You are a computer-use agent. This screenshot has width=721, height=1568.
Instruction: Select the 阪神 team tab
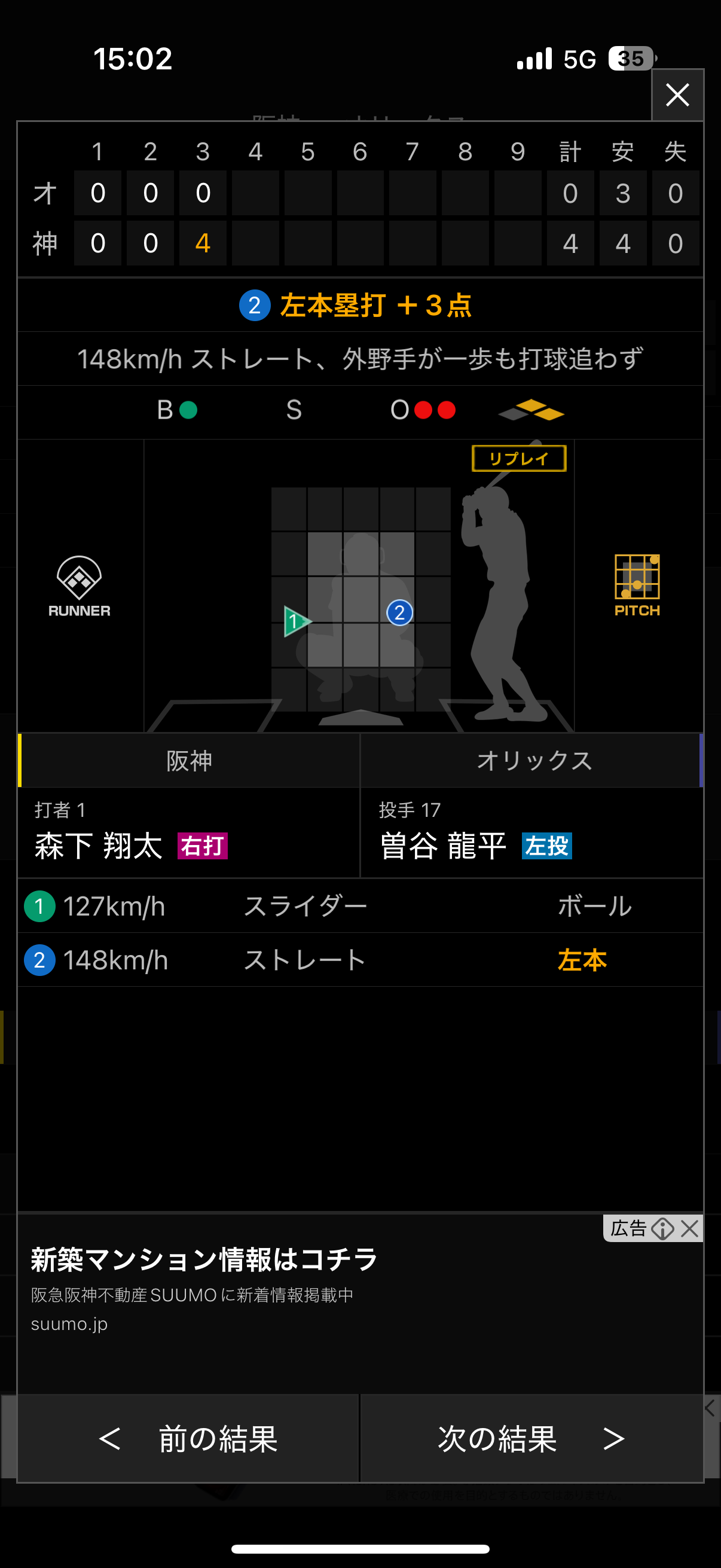[190, 760]
